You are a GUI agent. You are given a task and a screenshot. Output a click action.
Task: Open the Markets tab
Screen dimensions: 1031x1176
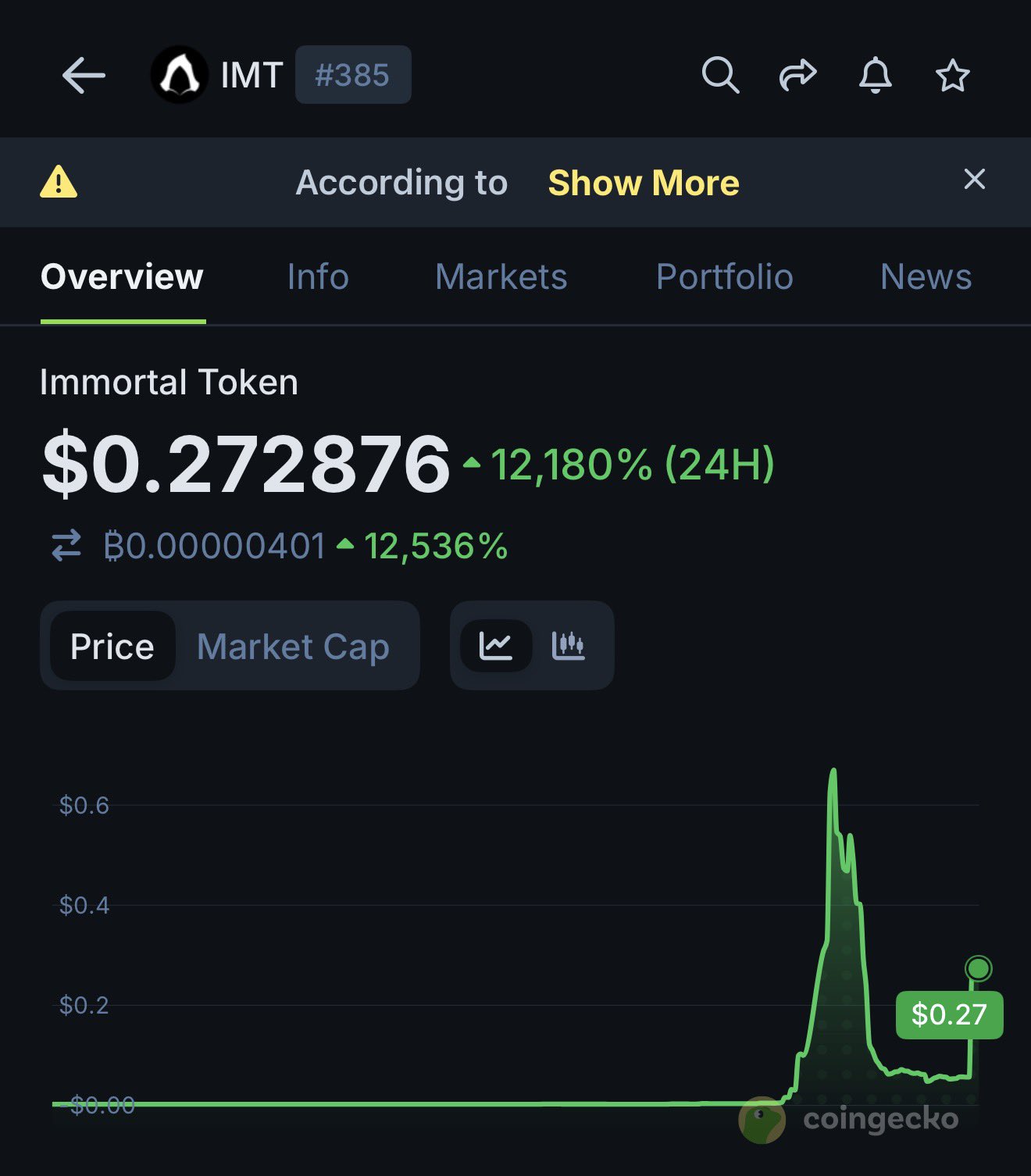point(501,276)
